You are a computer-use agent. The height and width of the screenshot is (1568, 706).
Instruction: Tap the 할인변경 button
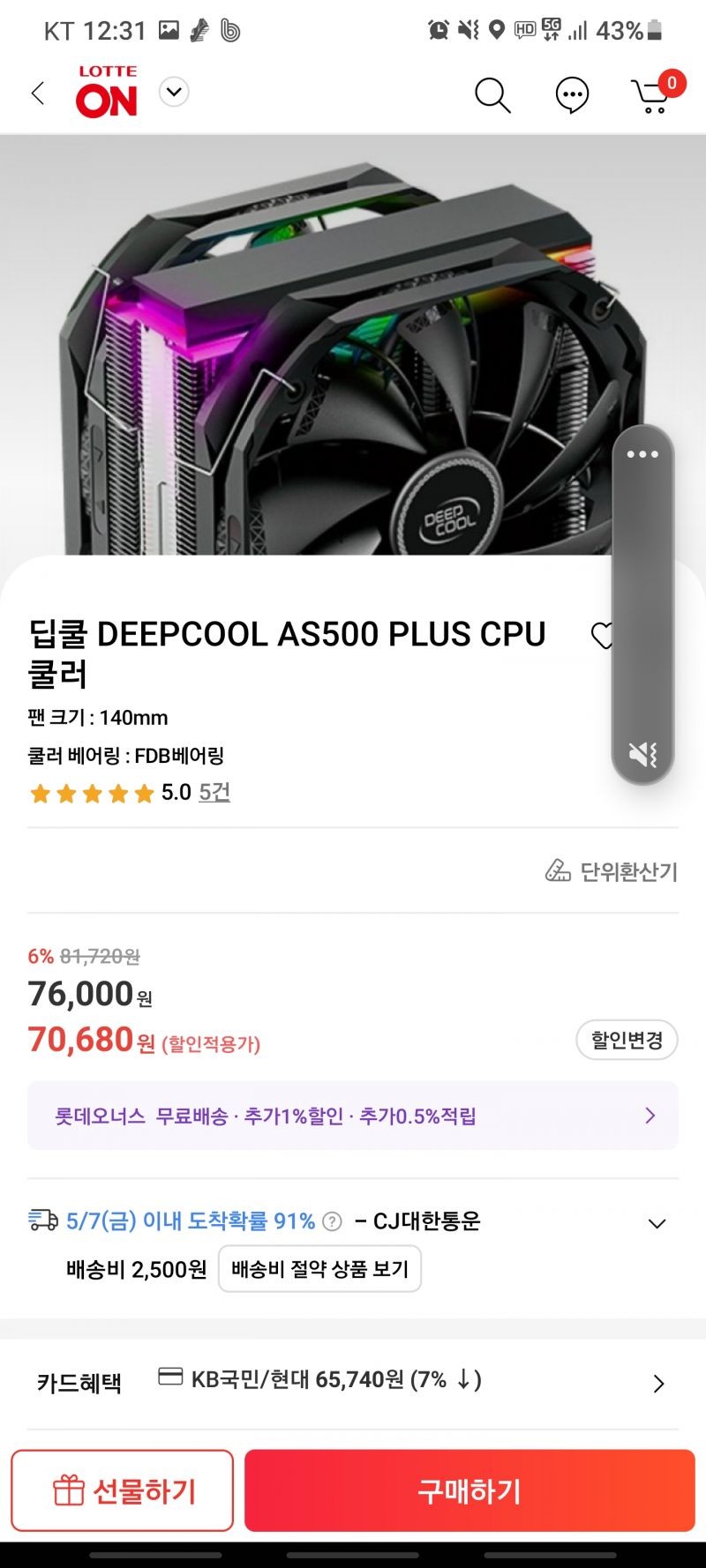pos(627,1041)
